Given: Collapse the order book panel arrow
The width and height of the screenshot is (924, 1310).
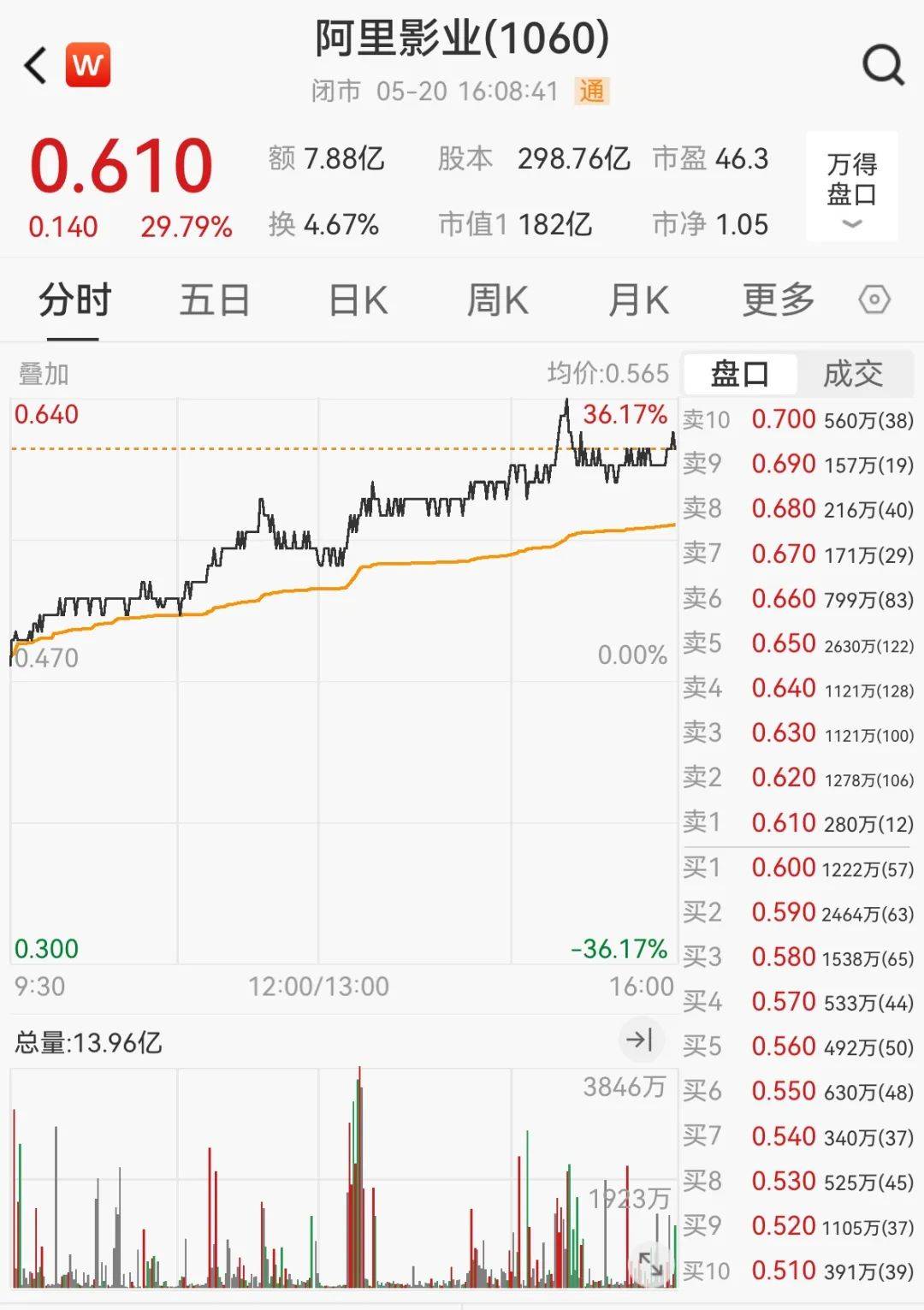Looking at the screenshot, I should [639, 1040].
